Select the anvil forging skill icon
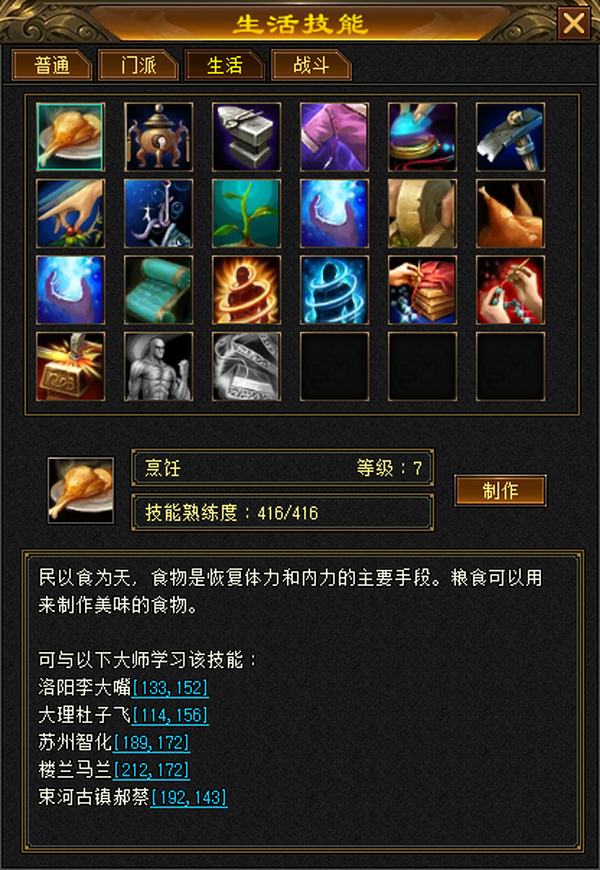The height and width of the screenshot is (870, 600). [246, 136]
